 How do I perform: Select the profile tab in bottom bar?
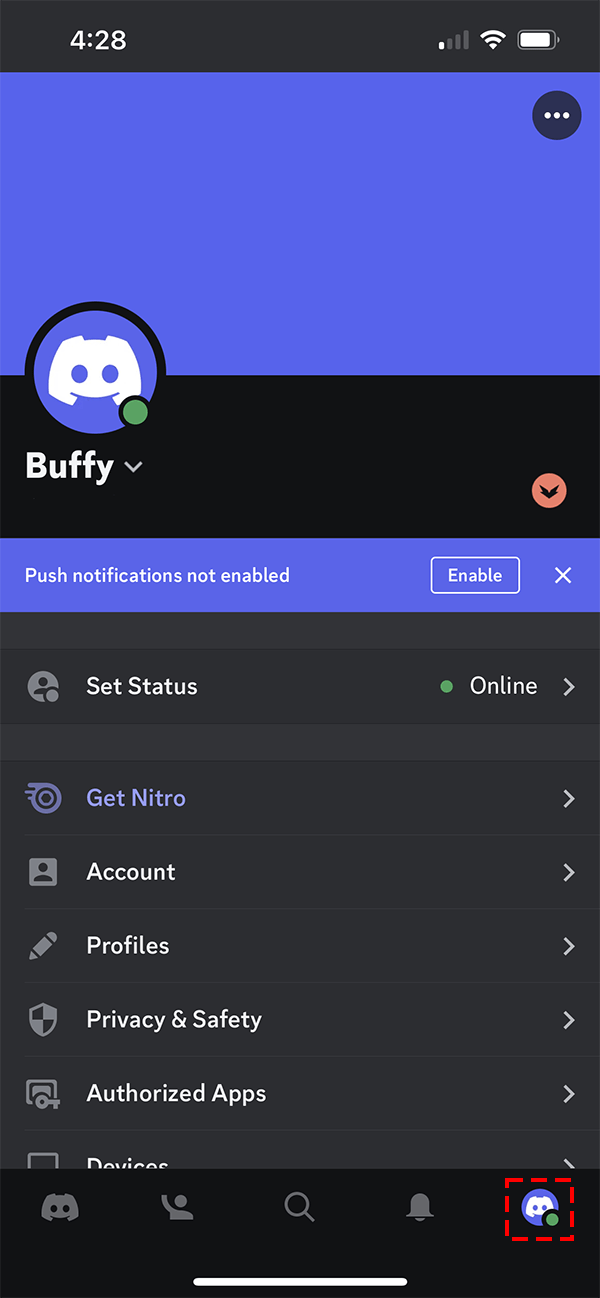coord(540,1208)
